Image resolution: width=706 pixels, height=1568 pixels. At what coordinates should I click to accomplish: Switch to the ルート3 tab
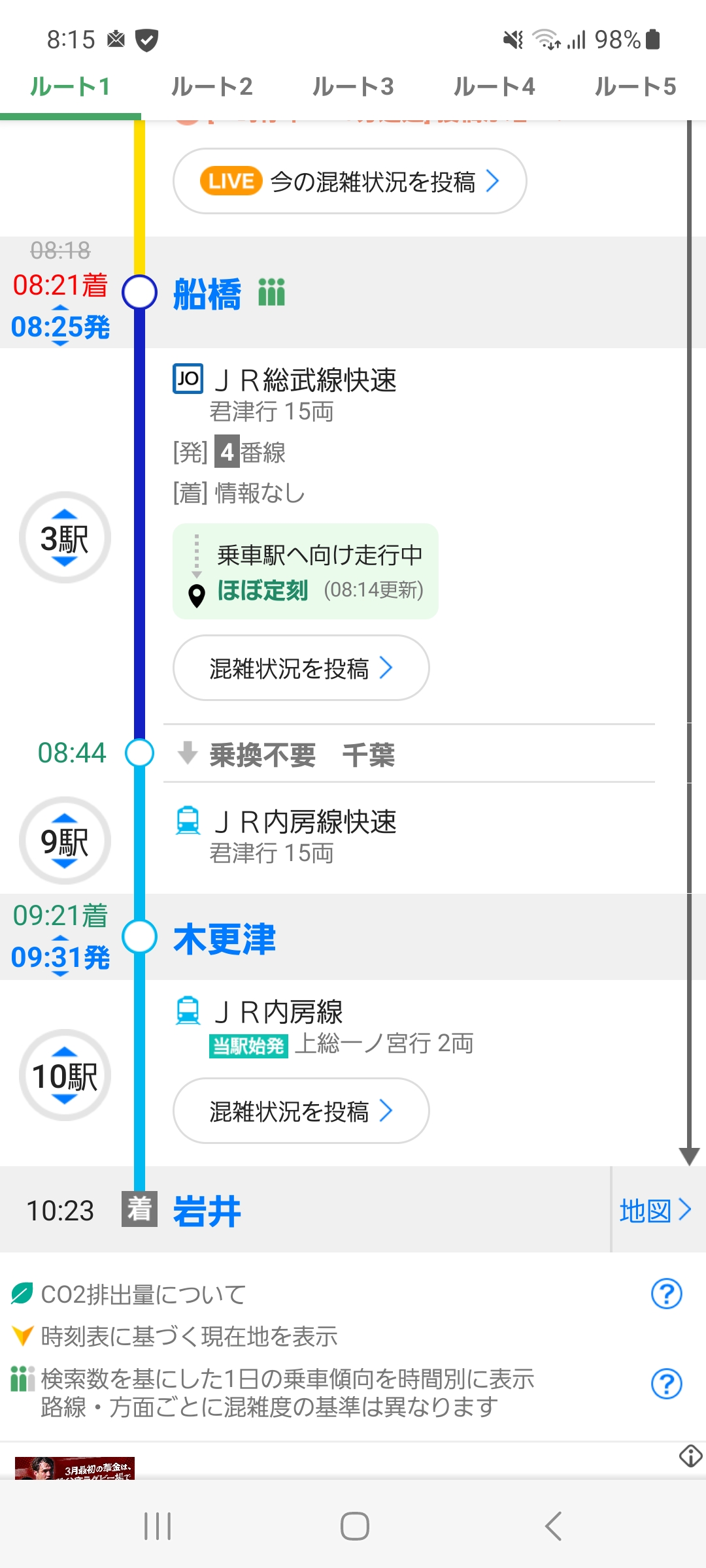pyautogui.click(x=352, y=87)
